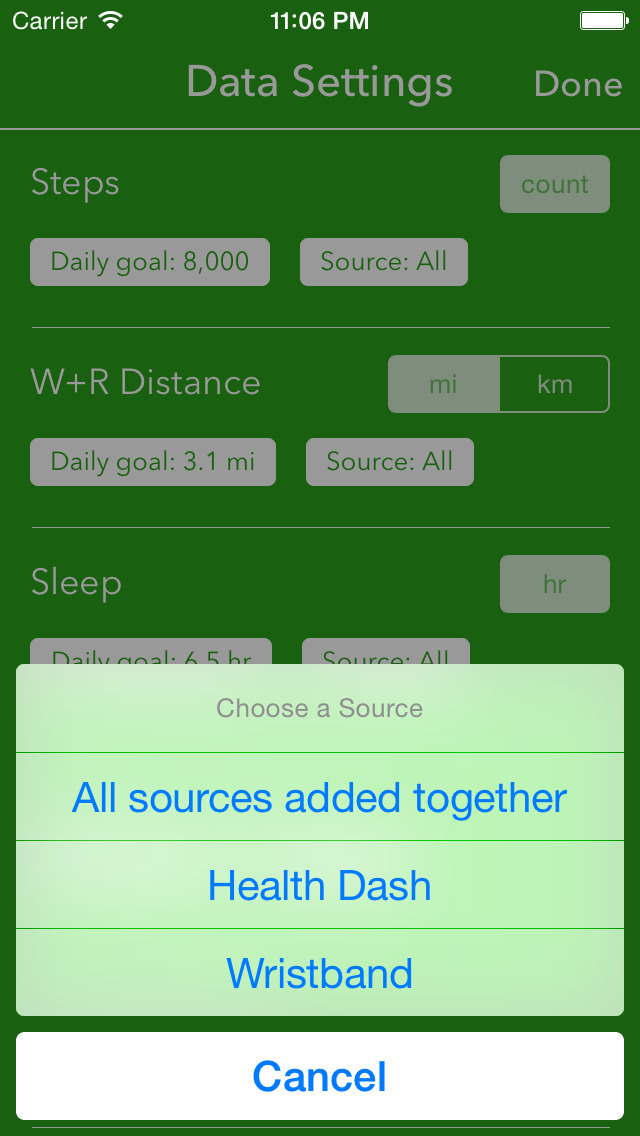Tap the Steps count unit button

click(554, 184)
